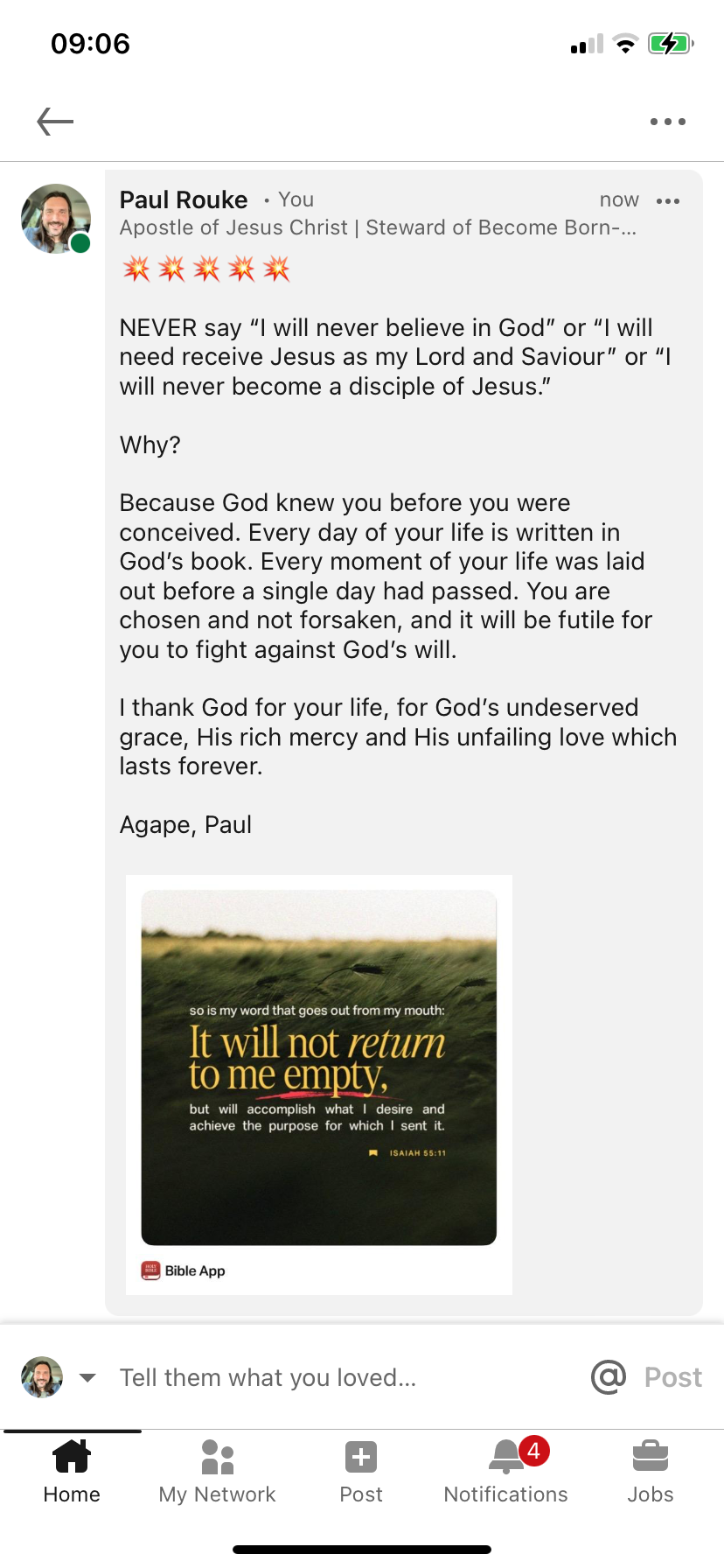724x1568 pixels.
Task: Open the three-dot menu on Paul Rouke's comment
Action: (x=668, y=201)
